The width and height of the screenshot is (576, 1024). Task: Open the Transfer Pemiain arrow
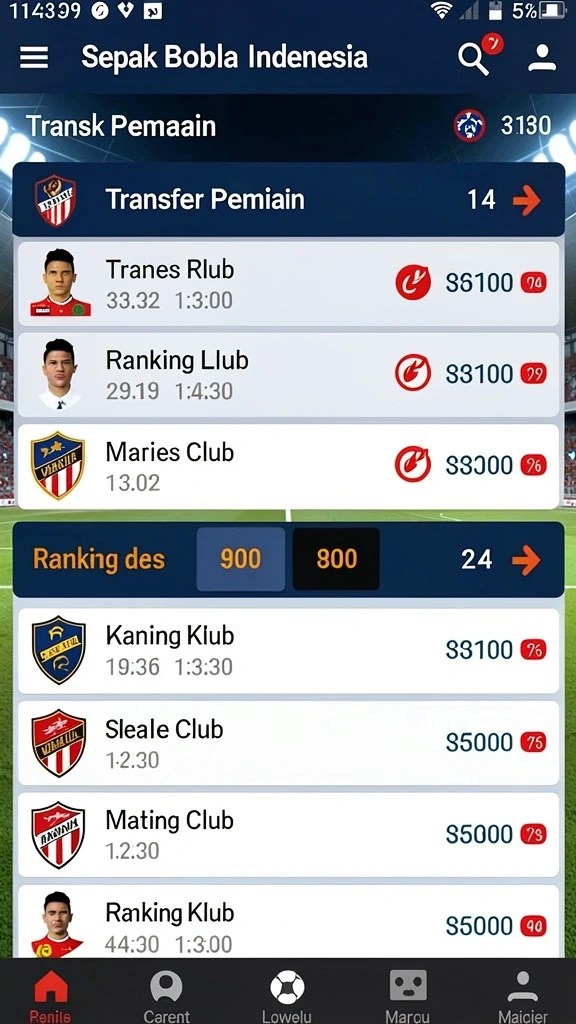pyautogui.click(x=526, y=200)
